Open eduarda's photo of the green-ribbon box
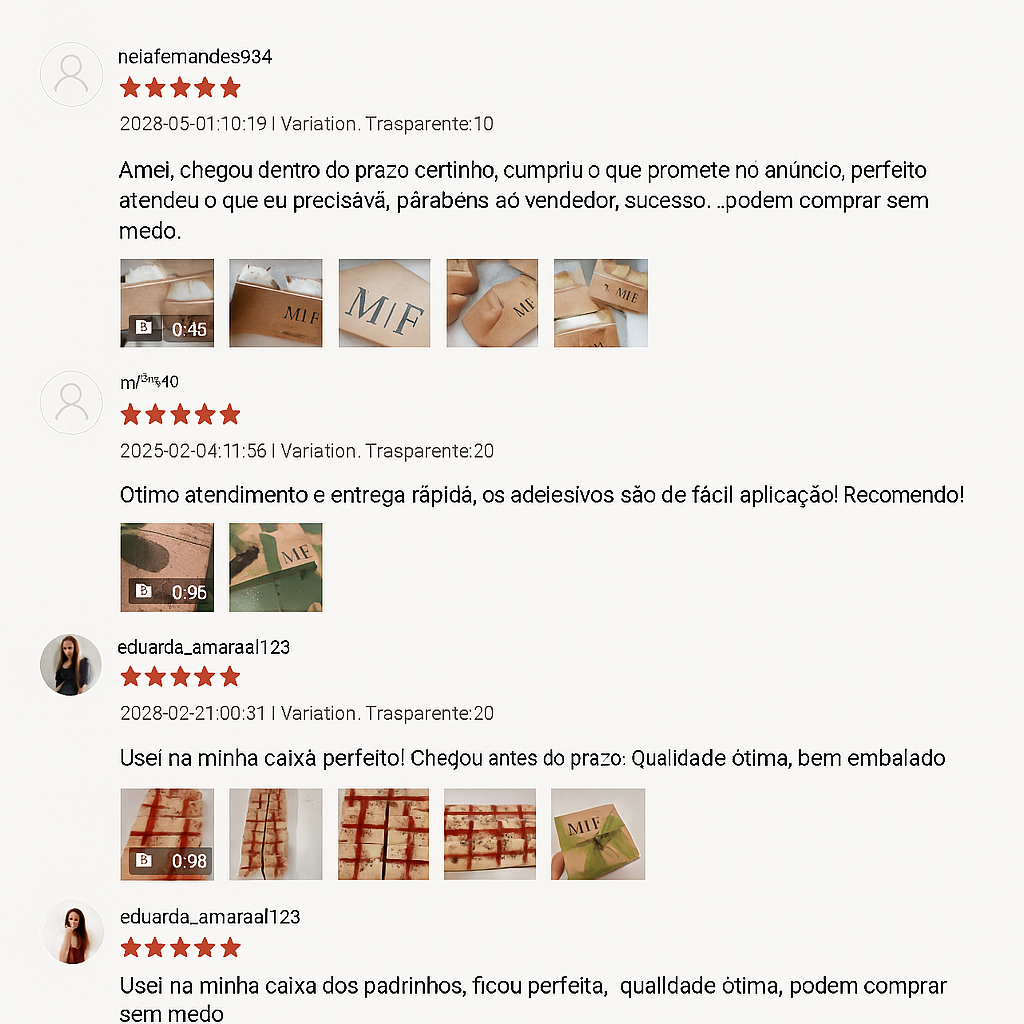The image size is (1024, 1024). [598, 834]
